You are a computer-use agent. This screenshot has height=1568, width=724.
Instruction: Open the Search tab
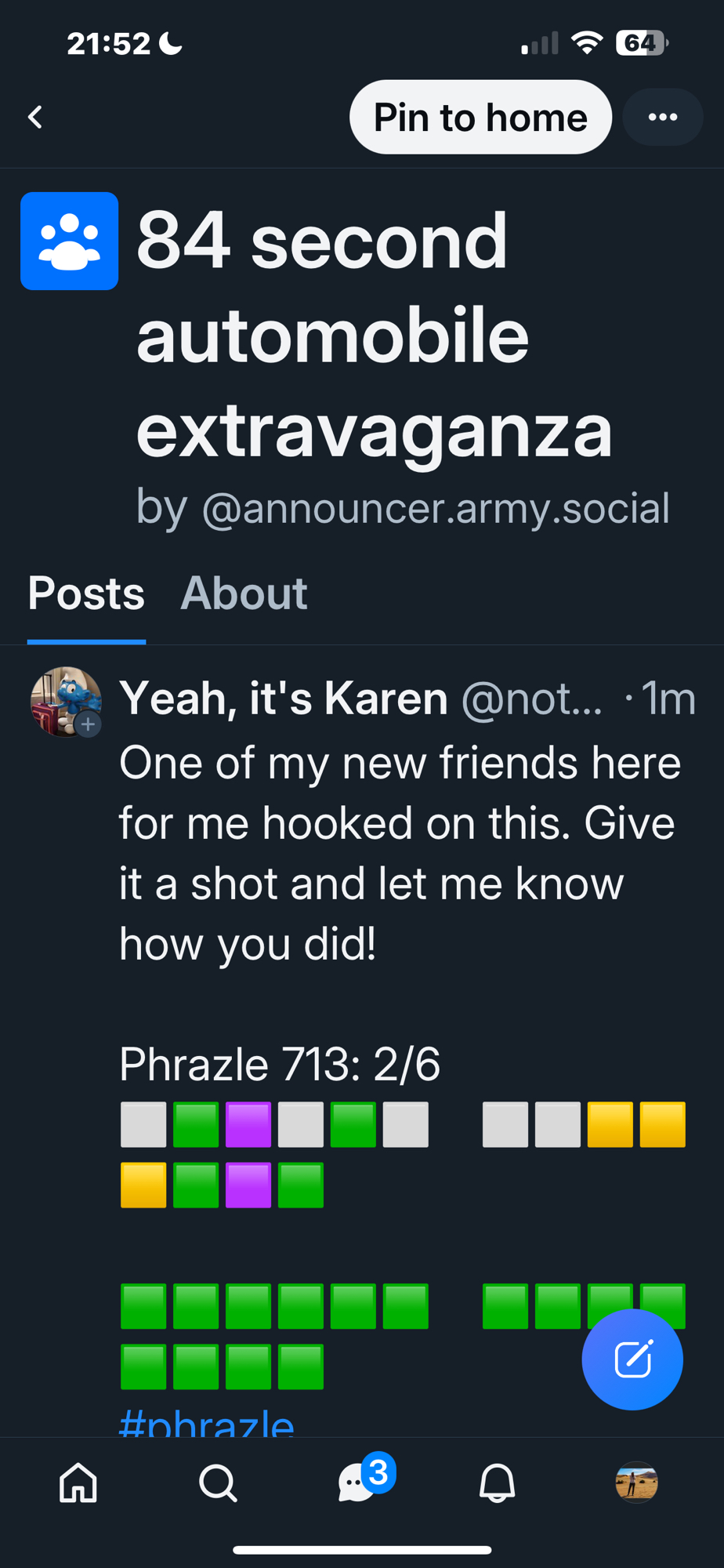click(218, 1483)
